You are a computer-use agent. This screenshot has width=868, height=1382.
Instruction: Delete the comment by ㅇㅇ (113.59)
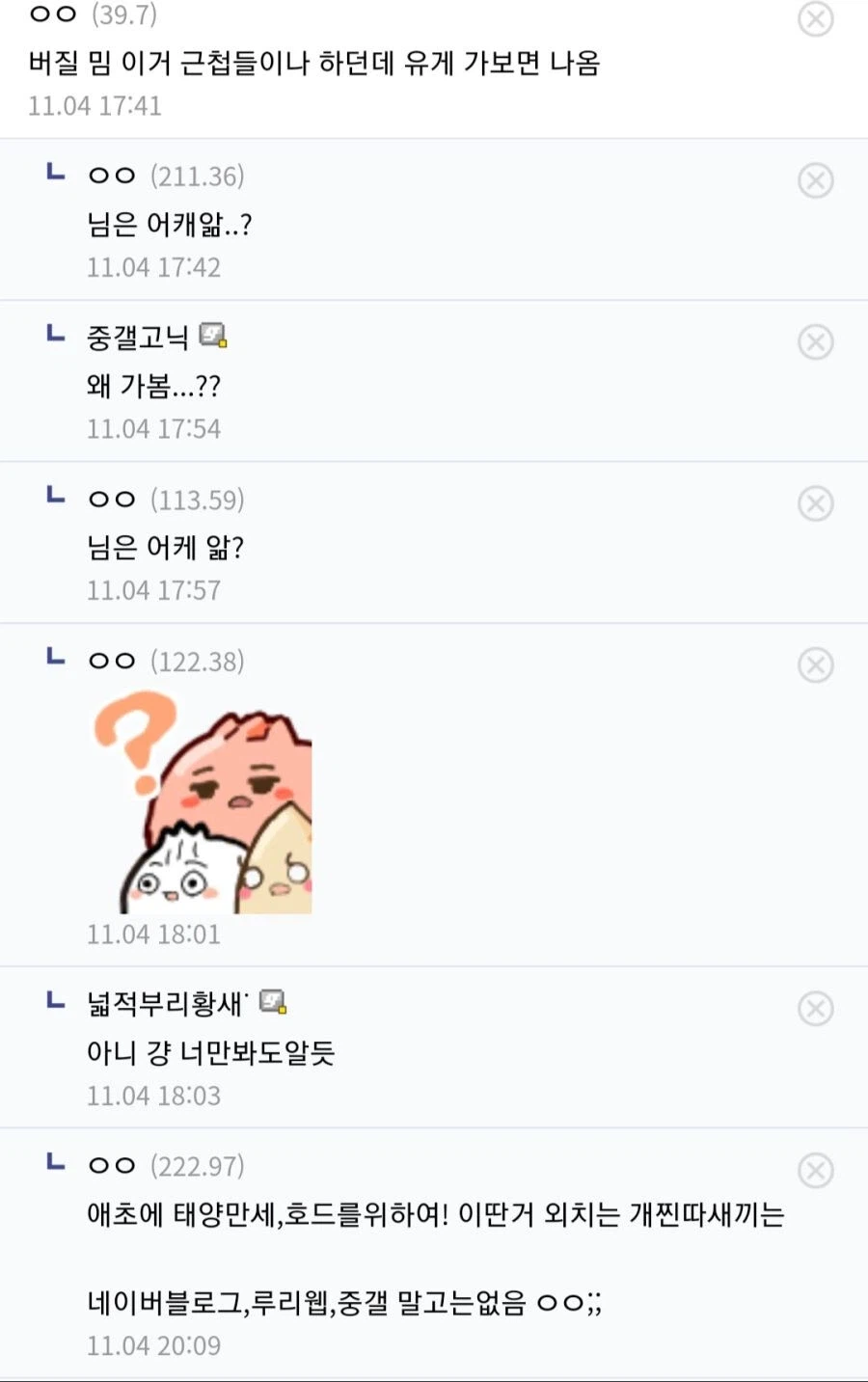(817, 503)
